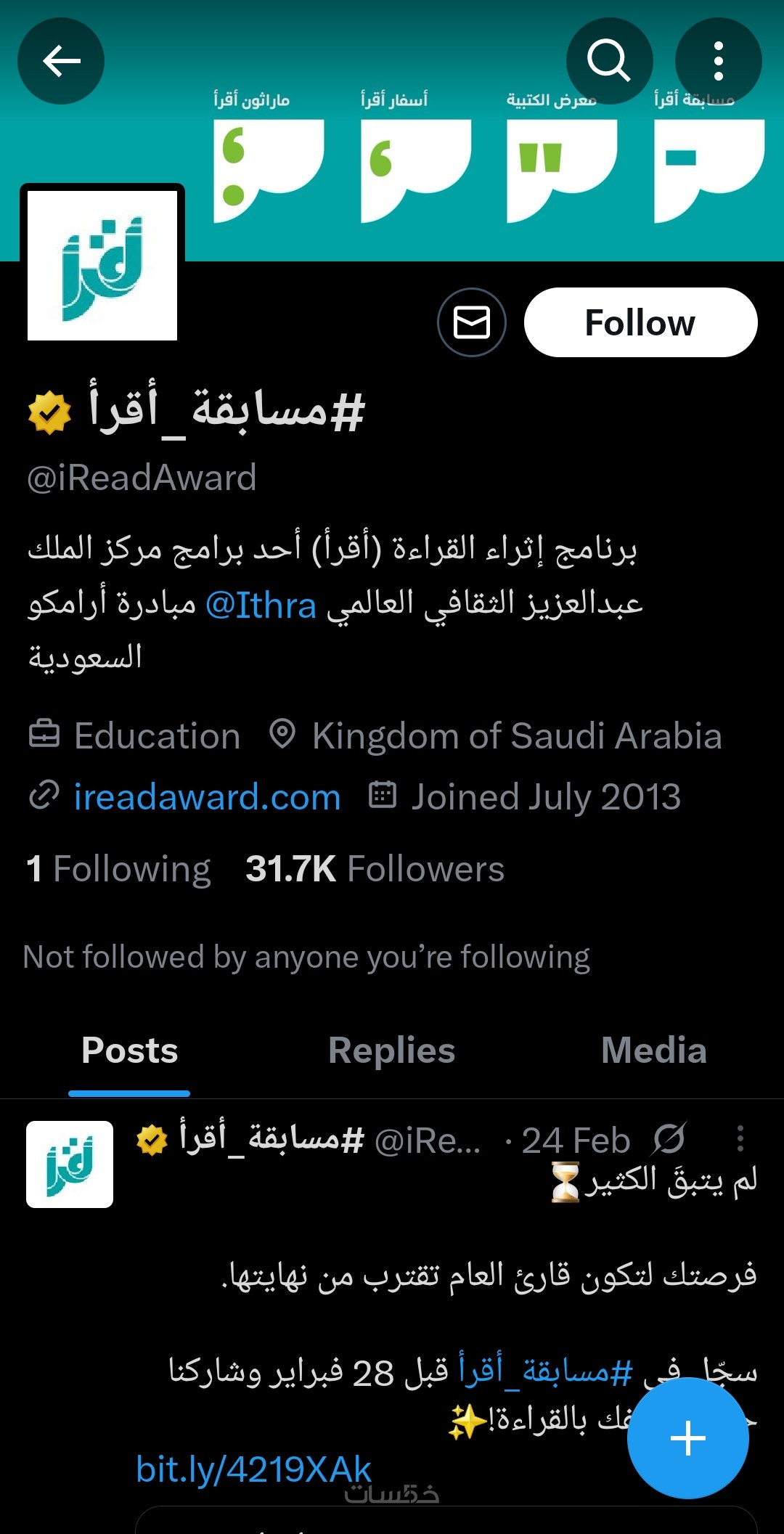The image size is (784, 1534).
Task: Open search on this profile
Action: [608, 61]
